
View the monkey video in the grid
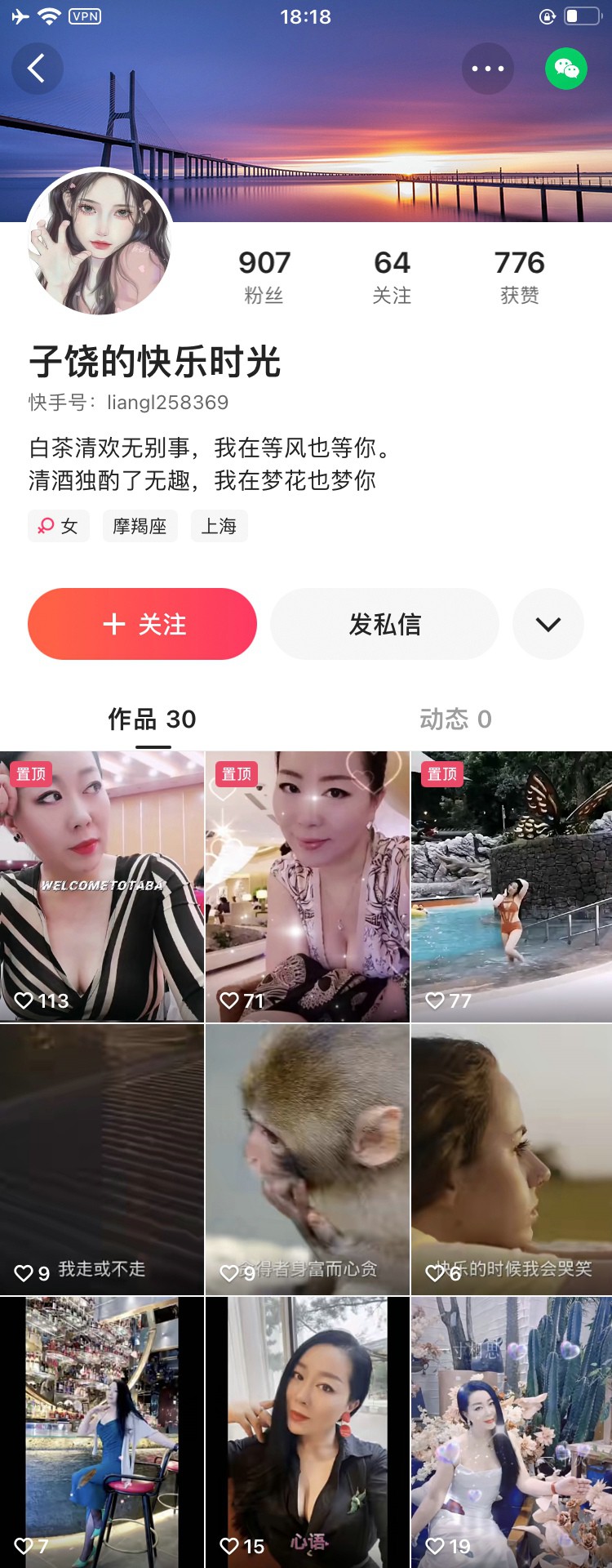(308, 1160)
